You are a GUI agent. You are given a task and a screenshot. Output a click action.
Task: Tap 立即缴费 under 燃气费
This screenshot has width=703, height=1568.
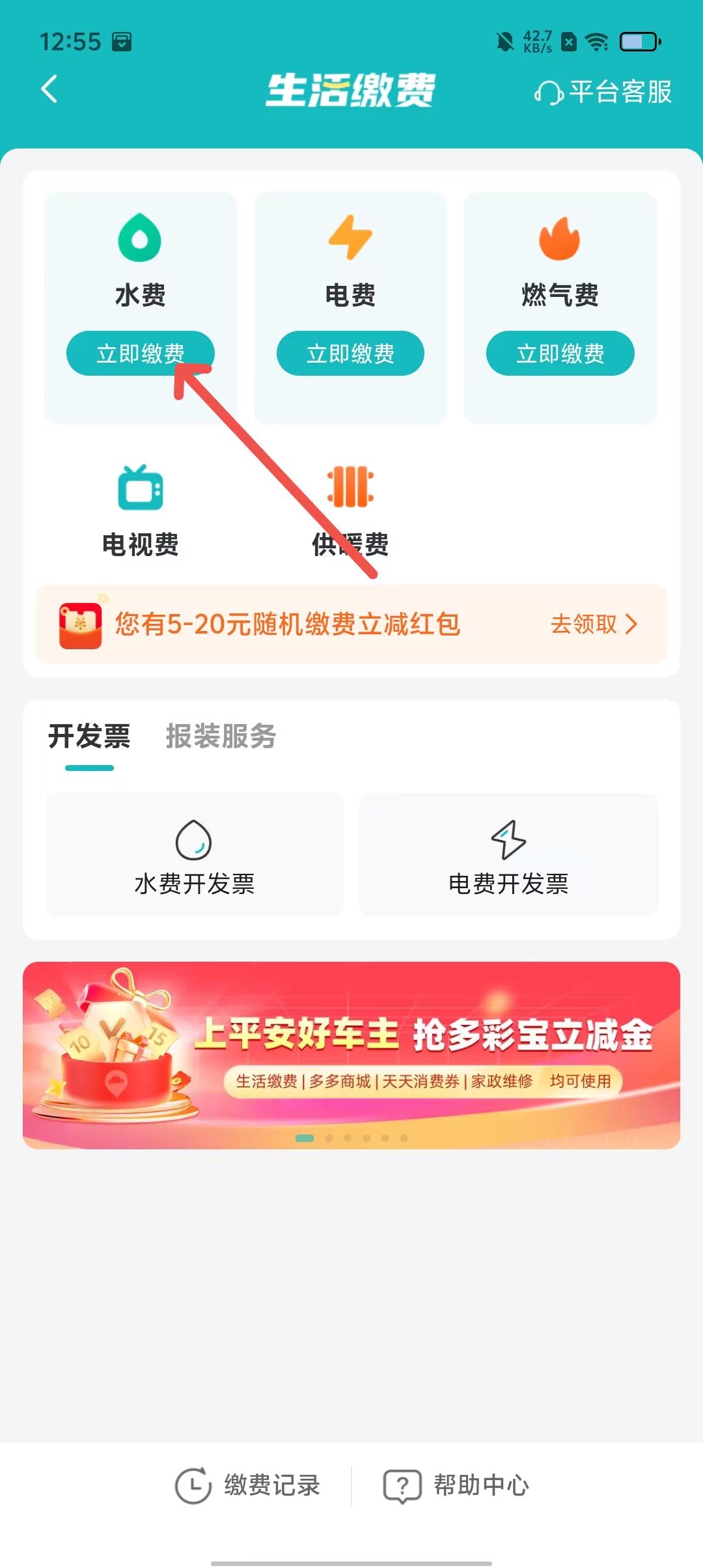pyautogui.click(x=560, y=354)
